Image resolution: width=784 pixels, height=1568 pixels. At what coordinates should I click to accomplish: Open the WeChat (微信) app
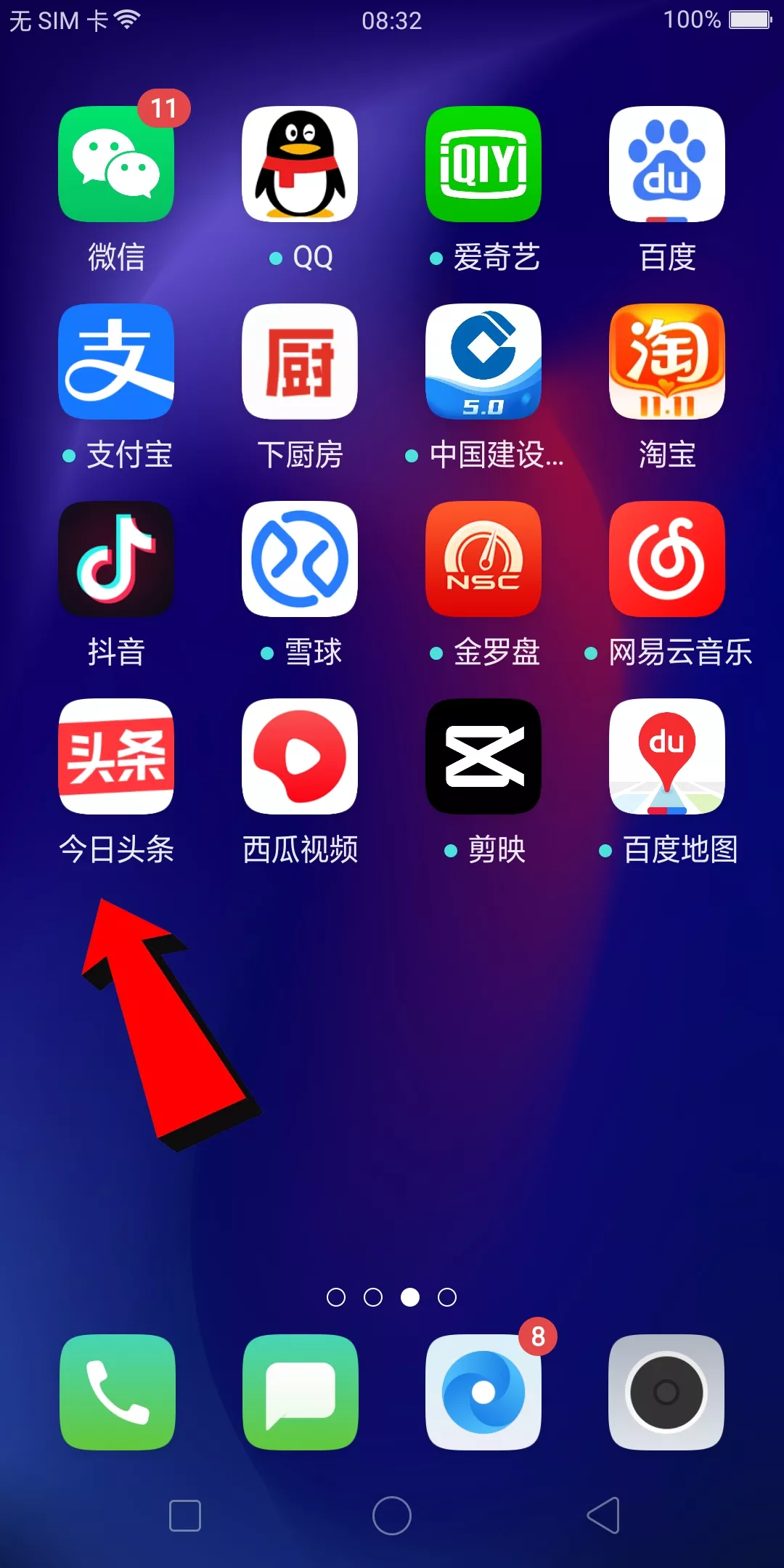[x=116, y=164]
